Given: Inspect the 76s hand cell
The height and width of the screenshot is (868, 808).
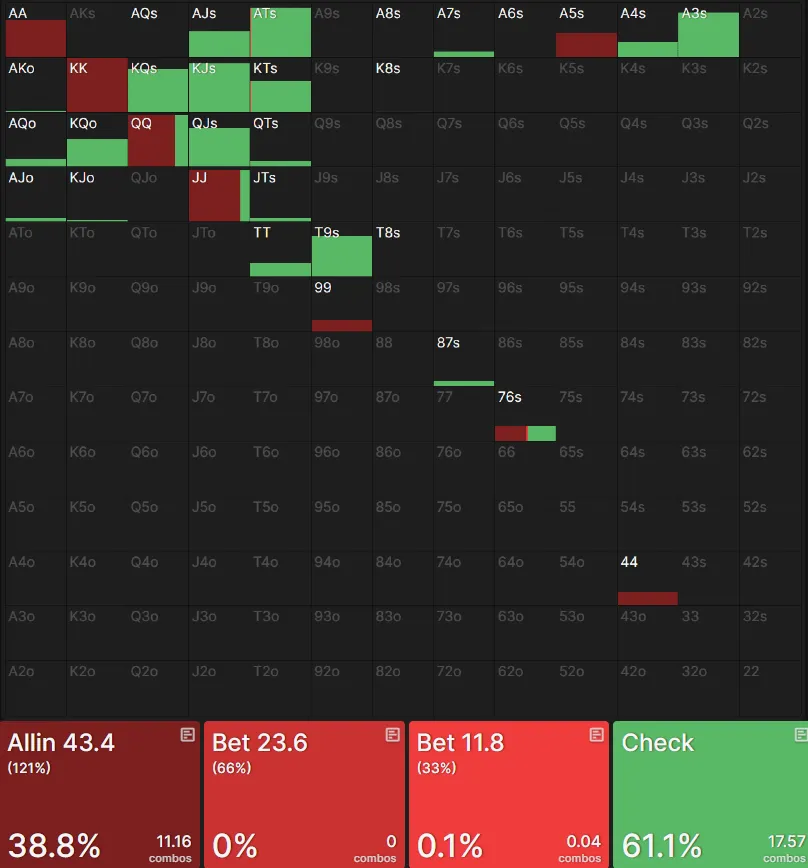Looking at the screenshot, I should pyautogui.click(x=525, y=413).
